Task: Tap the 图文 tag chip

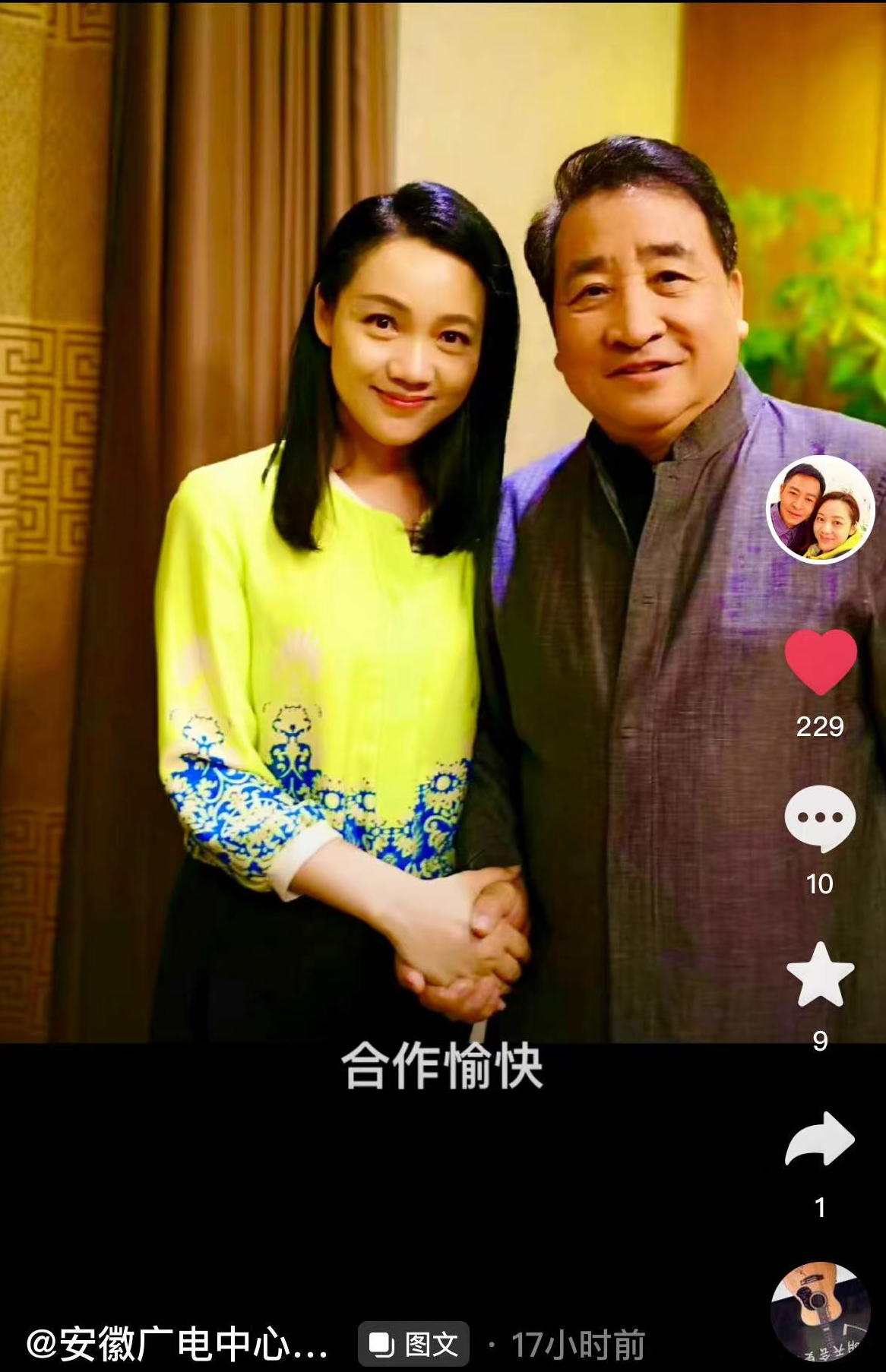Action: click(413, 1345)
